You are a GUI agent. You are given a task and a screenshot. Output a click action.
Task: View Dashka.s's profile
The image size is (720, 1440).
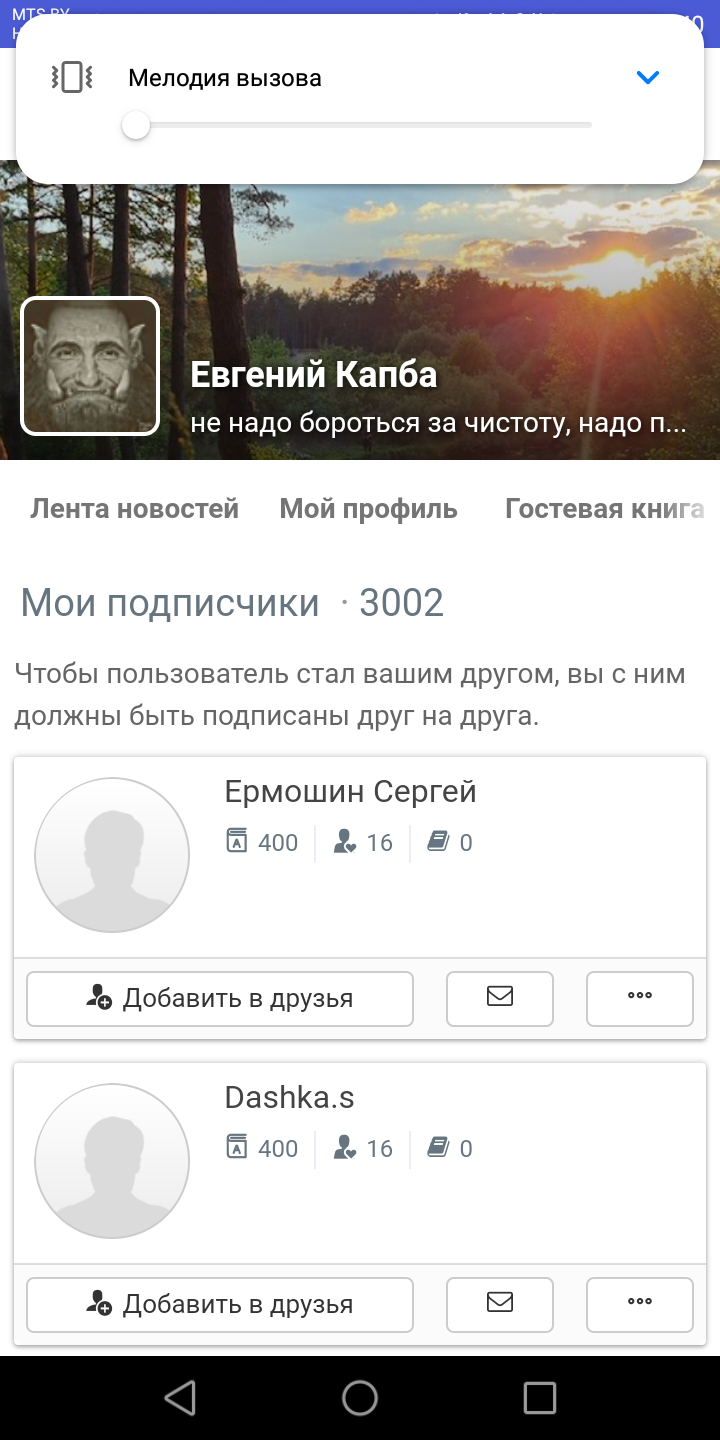tap(290, 1098)
